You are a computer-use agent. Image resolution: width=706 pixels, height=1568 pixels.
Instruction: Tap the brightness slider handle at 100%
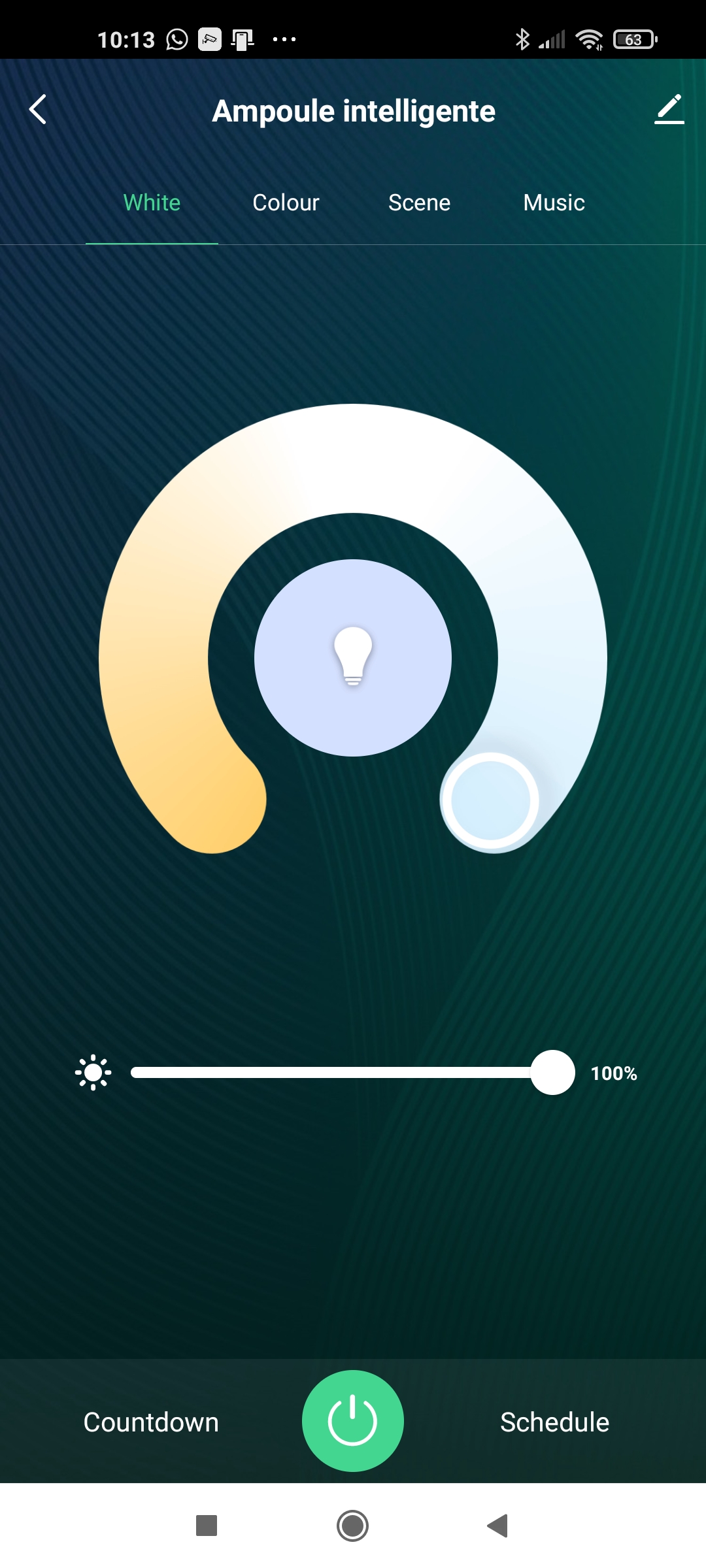(552, 1072)
